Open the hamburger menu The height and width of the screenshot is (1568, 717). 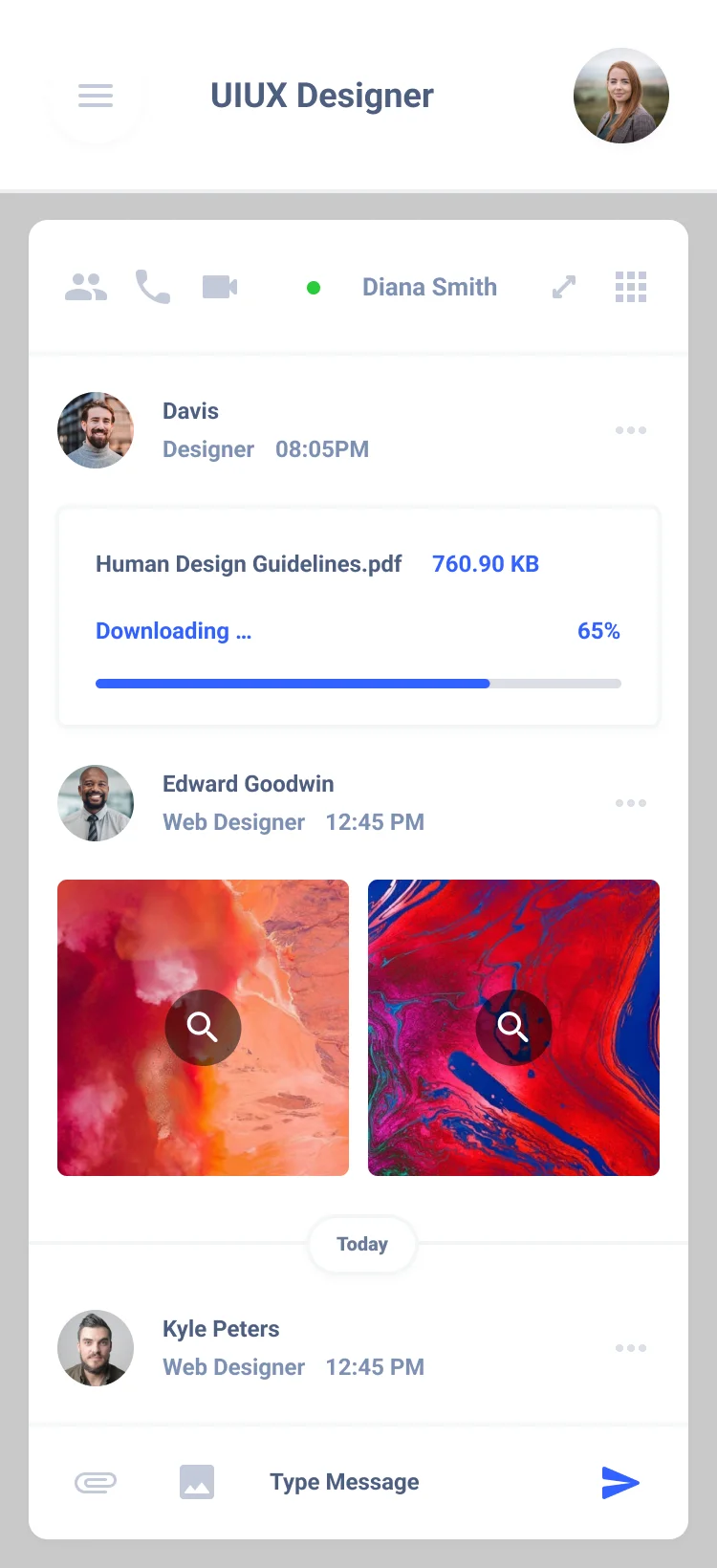[96, 96]
